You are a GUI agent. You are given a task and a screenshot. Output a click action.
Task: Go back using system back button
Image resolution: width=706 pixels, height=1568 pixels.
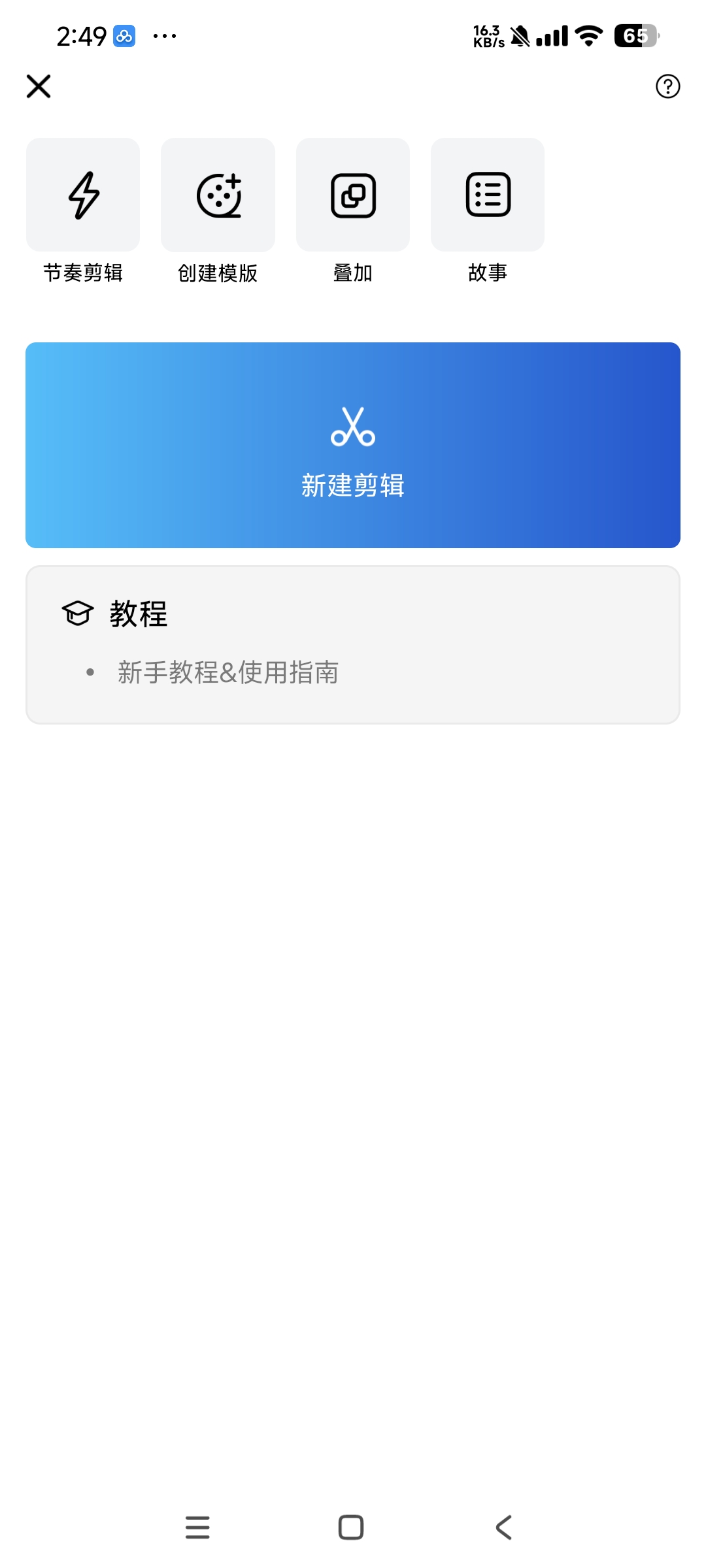[x=503, y=1527]
